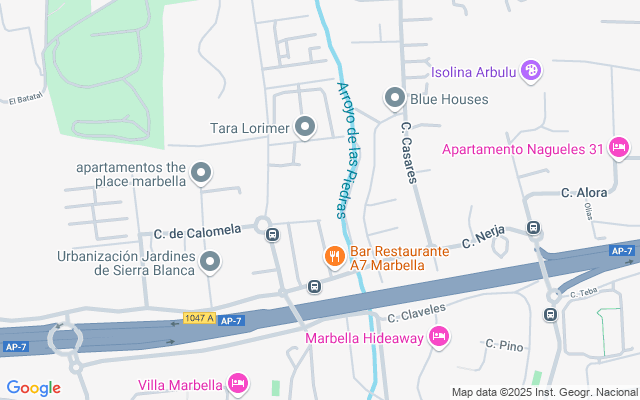640x400 pixels.
Task: Open the Villa Marbella lodging marker
Action: pos(237,383)
